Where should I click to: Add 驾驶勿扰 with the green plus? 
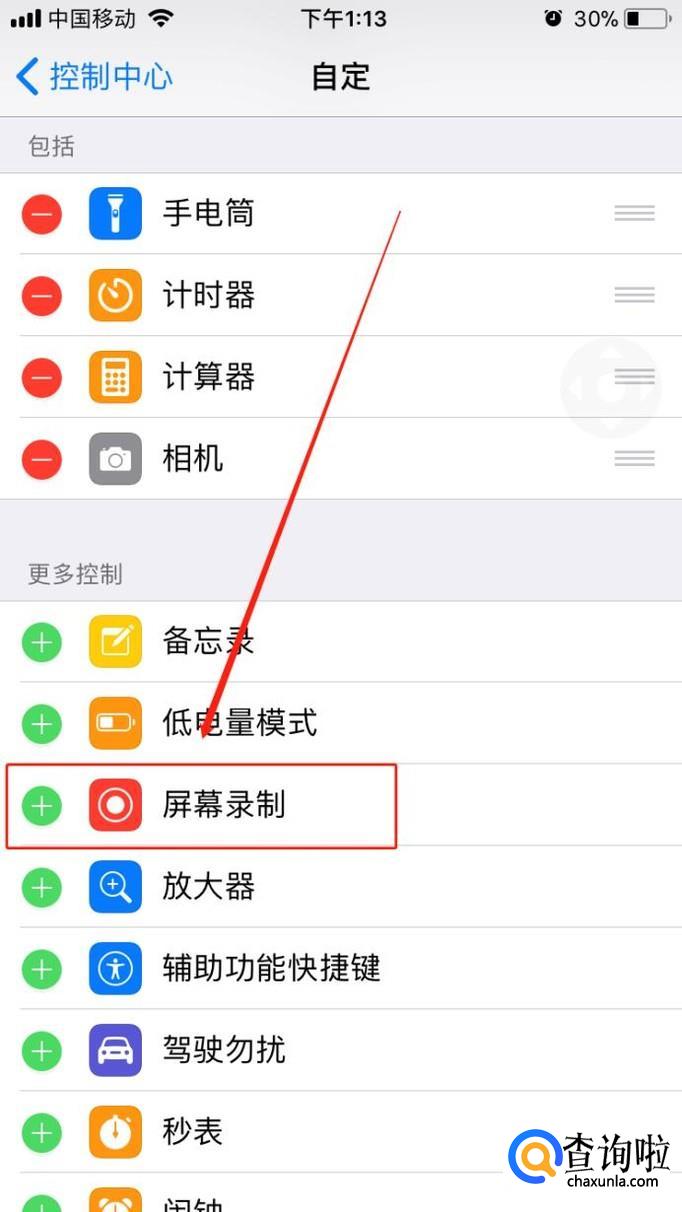point(42,1052)
